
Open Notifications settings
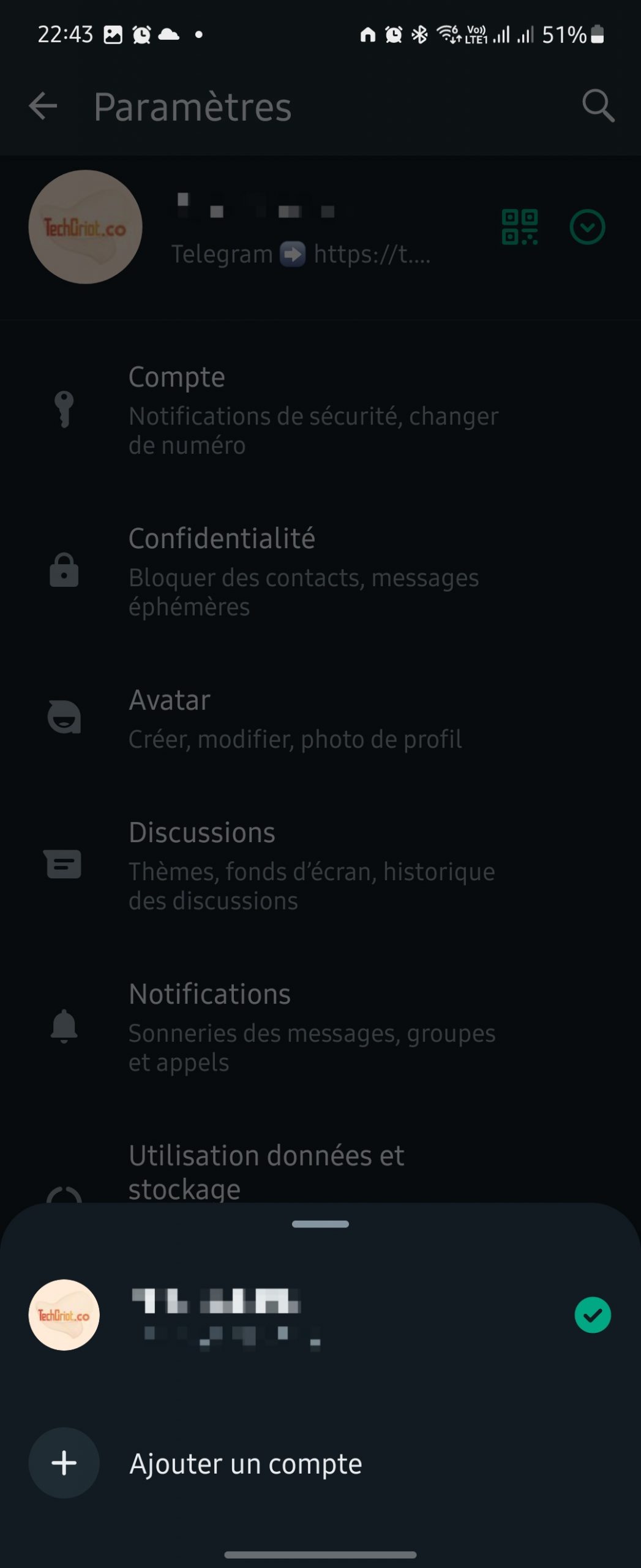click(311, 1027)
